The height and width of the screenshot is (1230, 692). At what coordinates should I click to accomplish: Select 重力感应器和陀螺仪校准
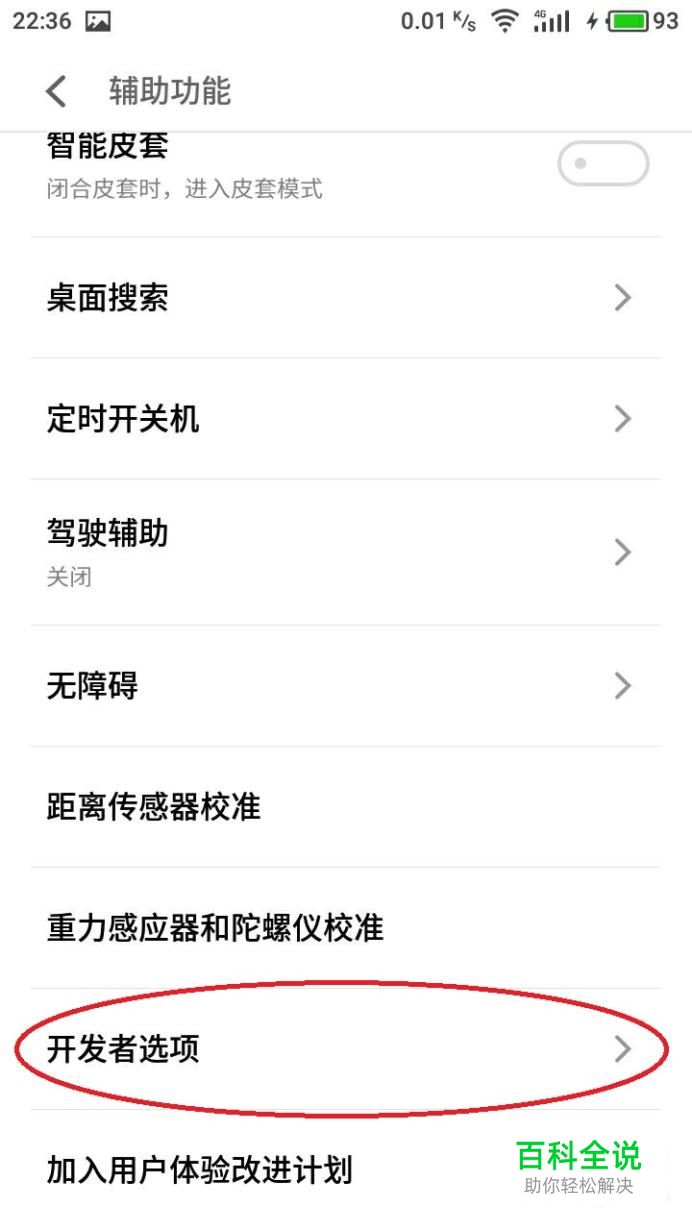click(345, 928)
